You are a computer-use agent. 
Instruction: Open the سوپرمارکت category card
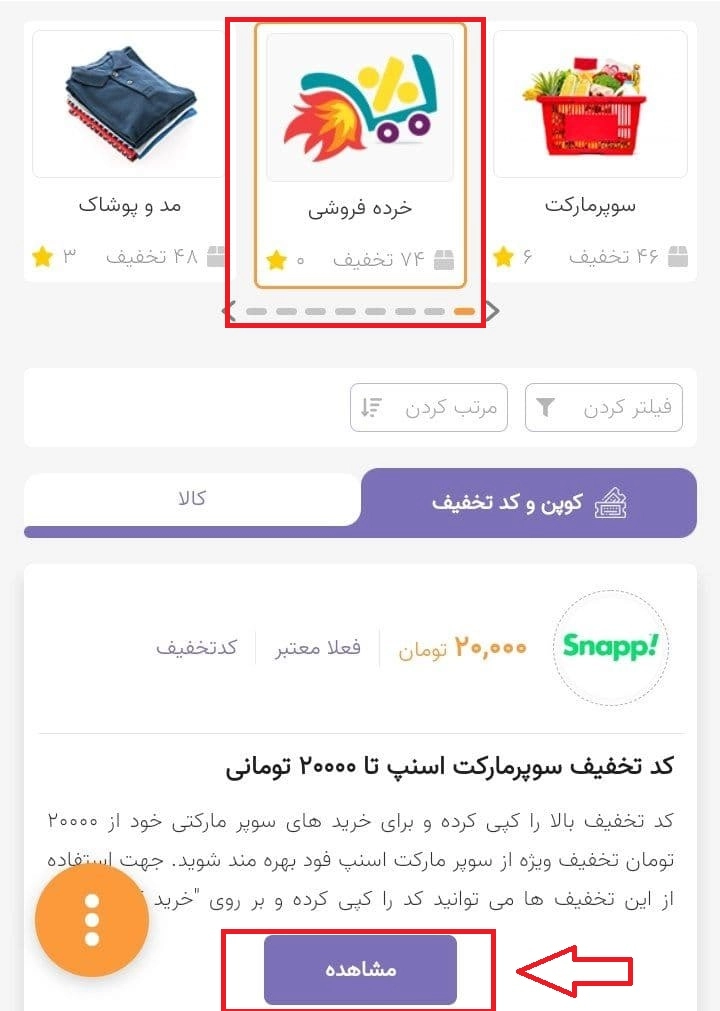(590, 150)
